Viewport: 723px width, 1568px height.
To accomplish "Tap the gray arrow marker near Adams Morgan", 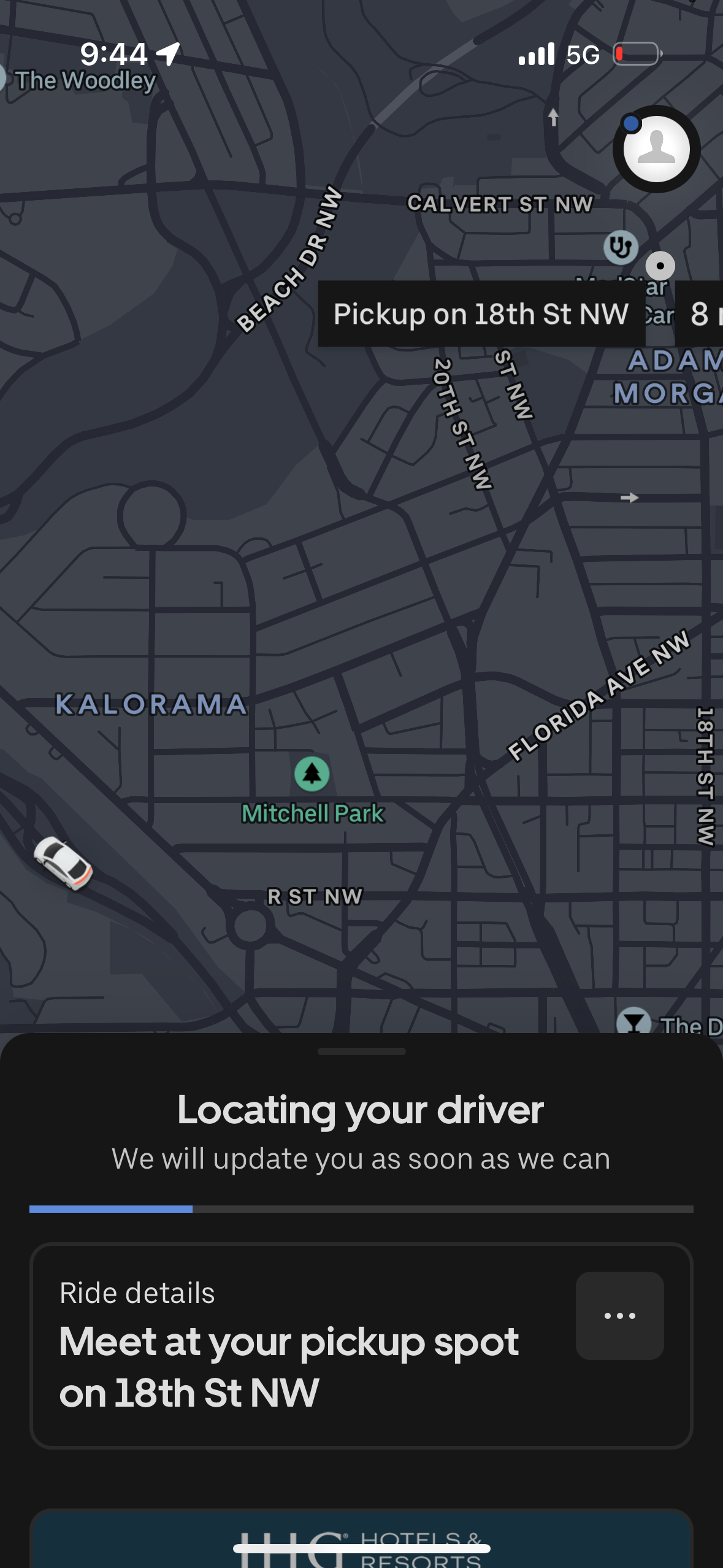I will tap(631, 499).
